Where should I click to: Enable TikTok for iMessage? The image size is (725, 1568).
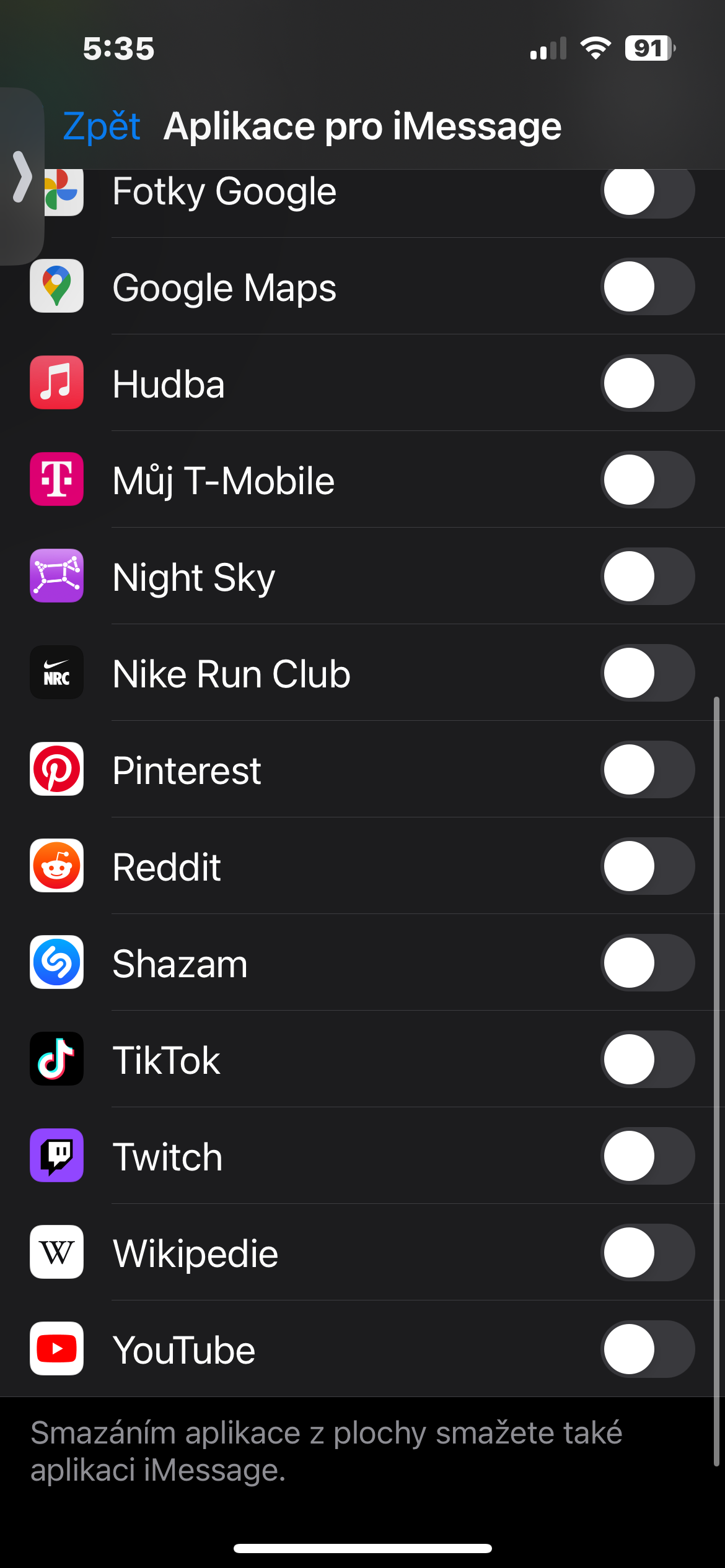(648, 1060)
